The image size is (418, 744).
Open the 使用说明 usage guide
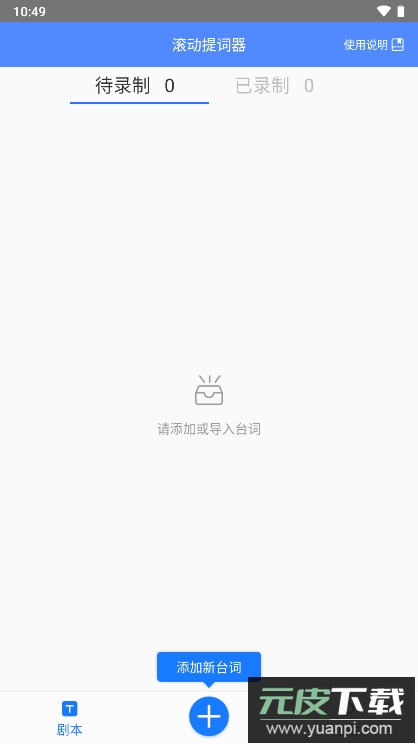point(373,45)
